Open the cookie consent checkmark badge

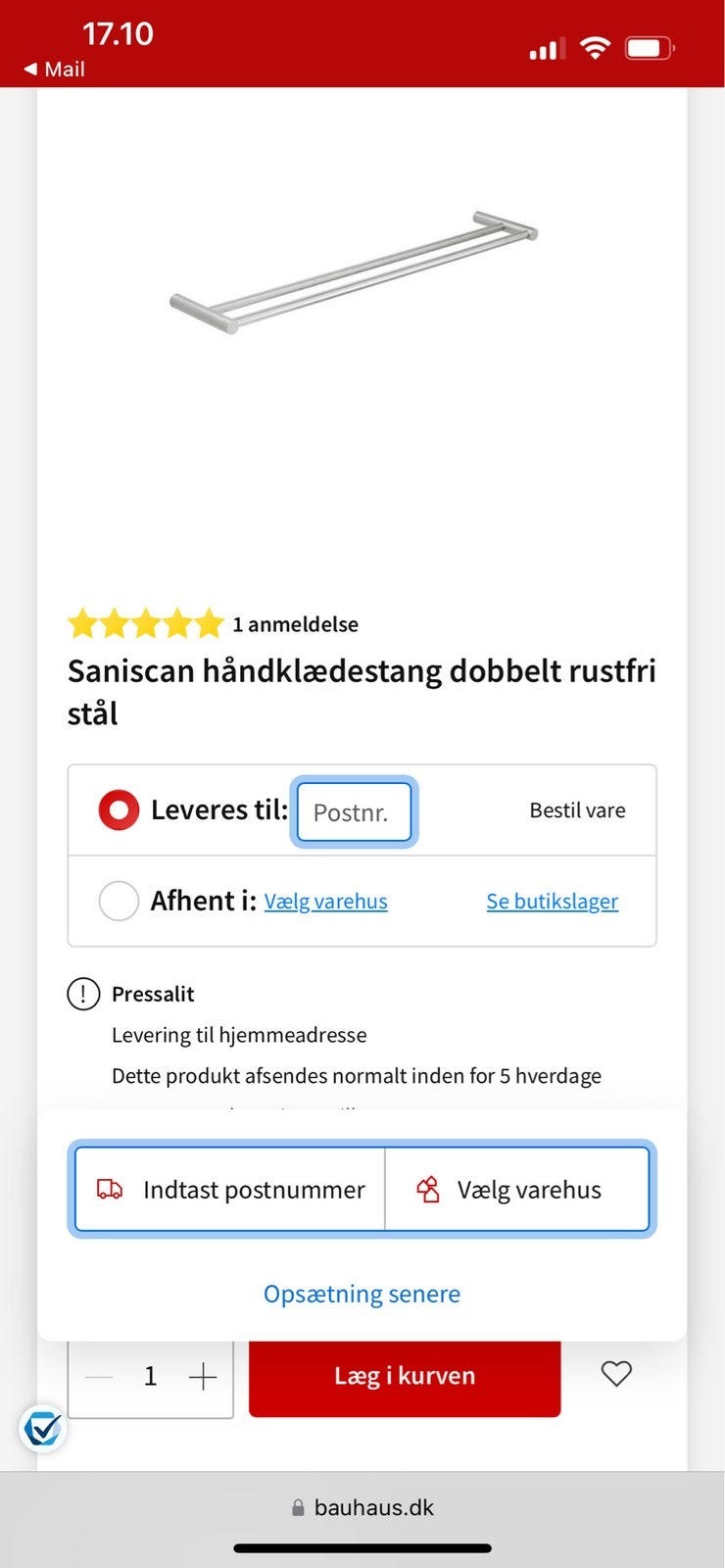(x=42, y=1428)
